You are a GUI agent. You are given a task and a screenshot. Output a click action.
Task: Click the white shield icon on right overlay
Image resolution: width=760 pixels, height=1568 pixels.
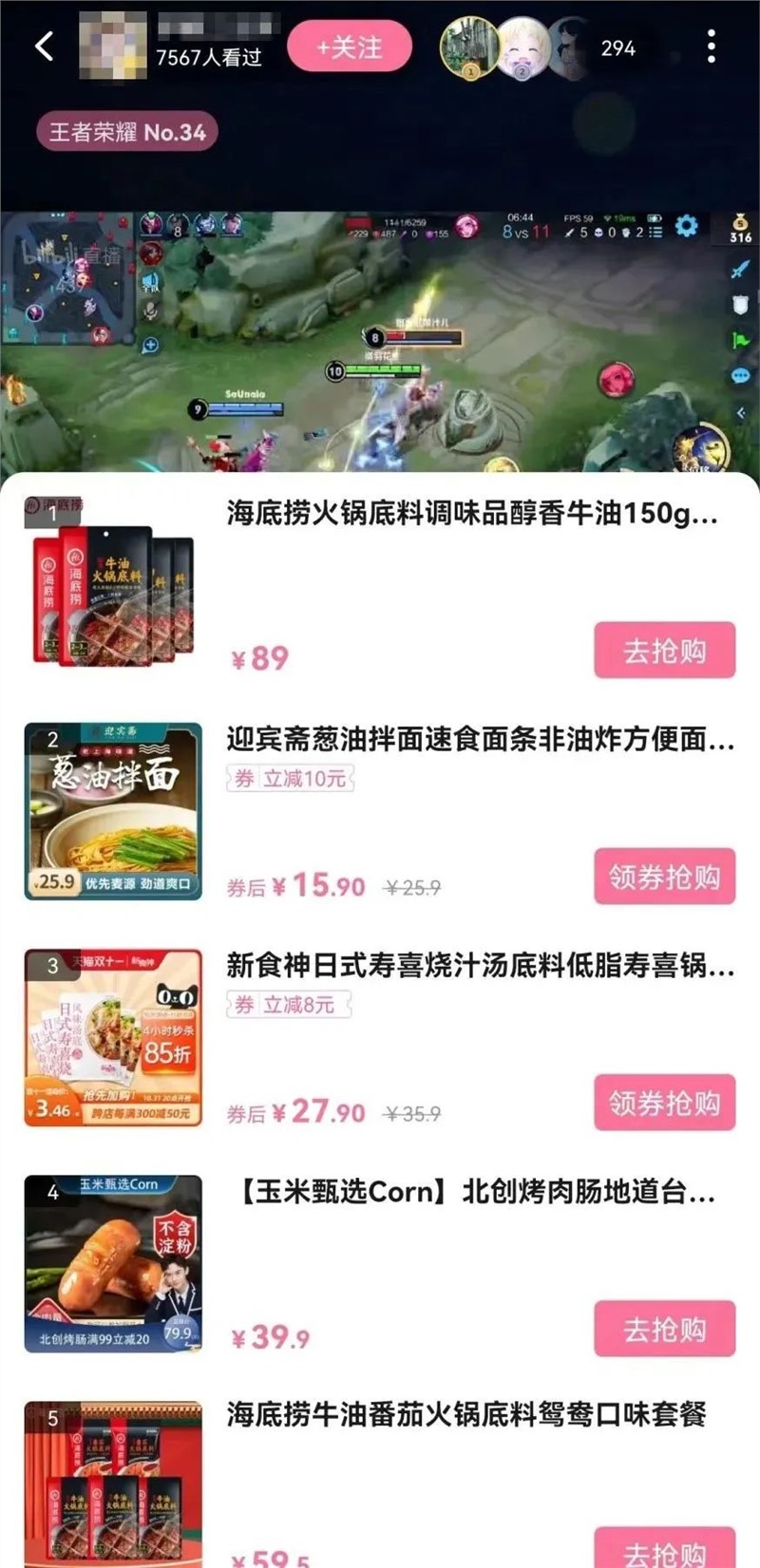pos(740,304)
